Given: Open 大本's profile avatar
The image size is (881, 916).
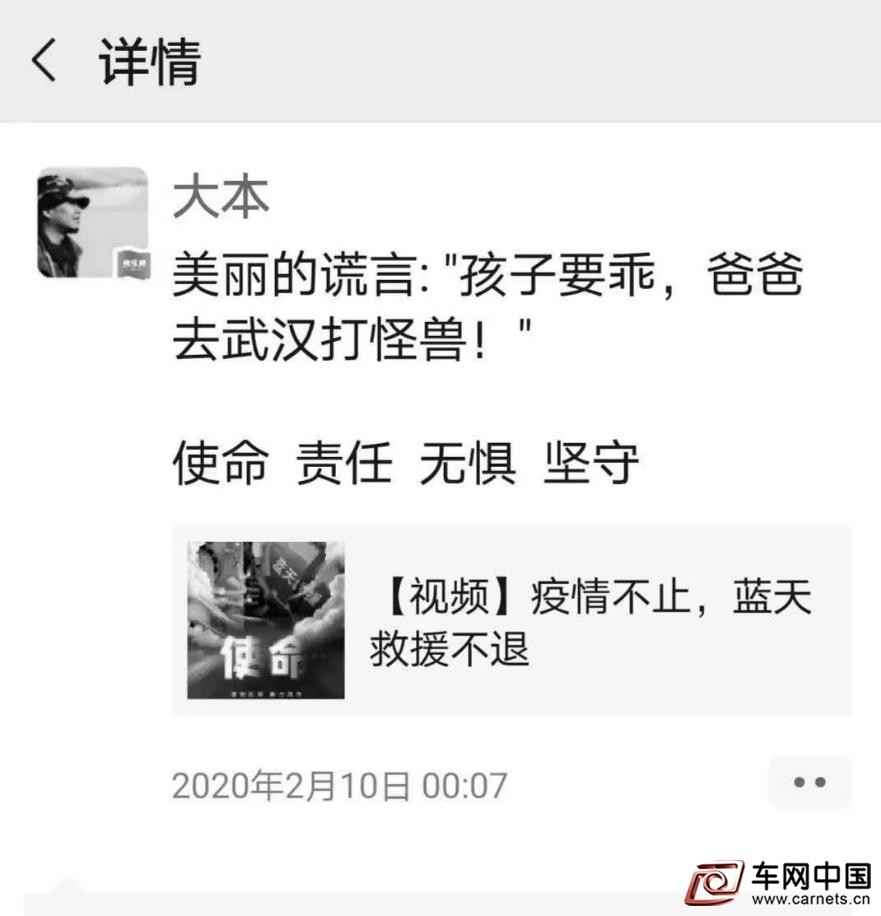Looking at the screenshot, I should click(x=92, y=223).
